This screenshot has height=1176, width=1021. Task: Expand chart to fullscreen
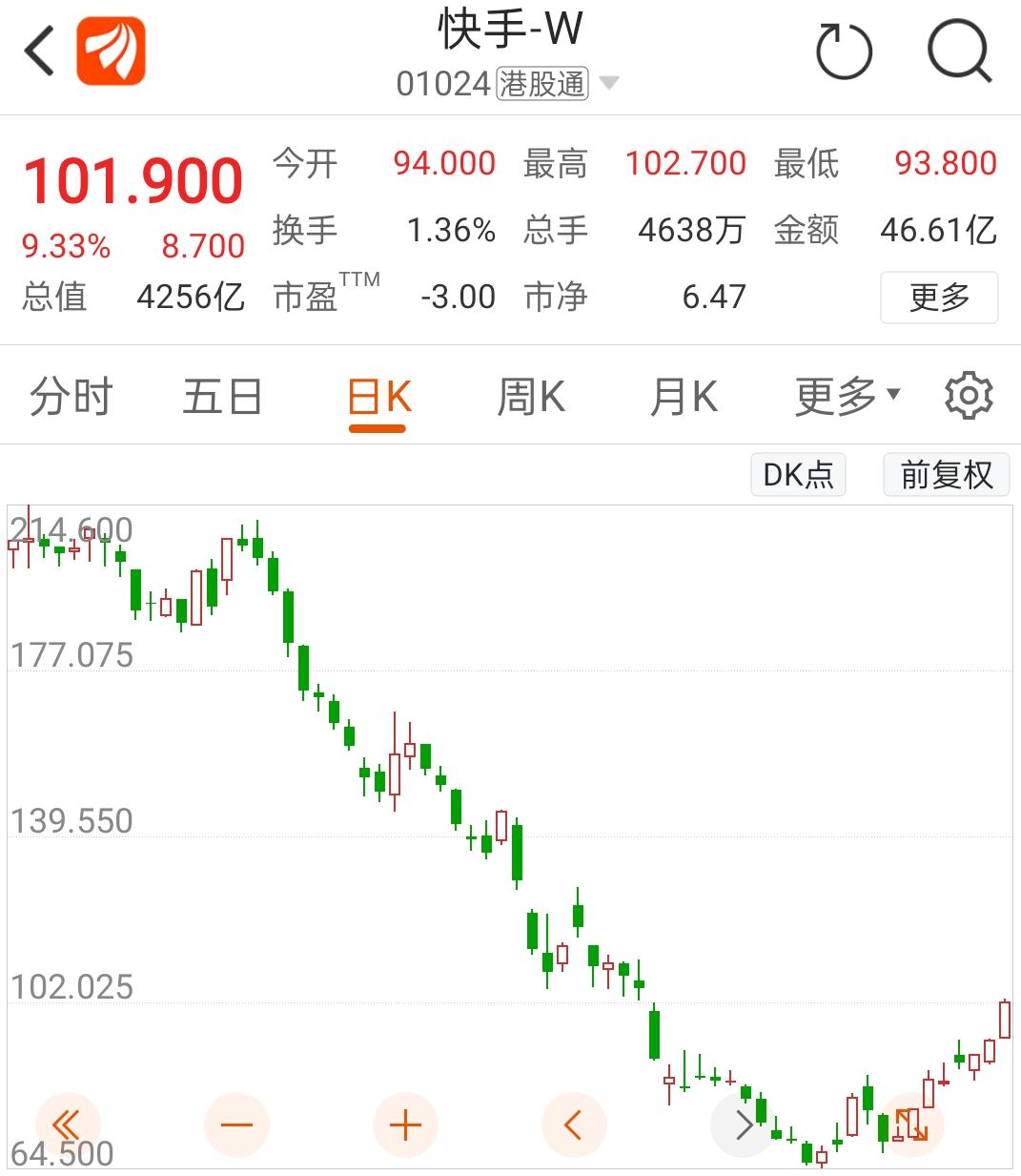point(911,1125)
